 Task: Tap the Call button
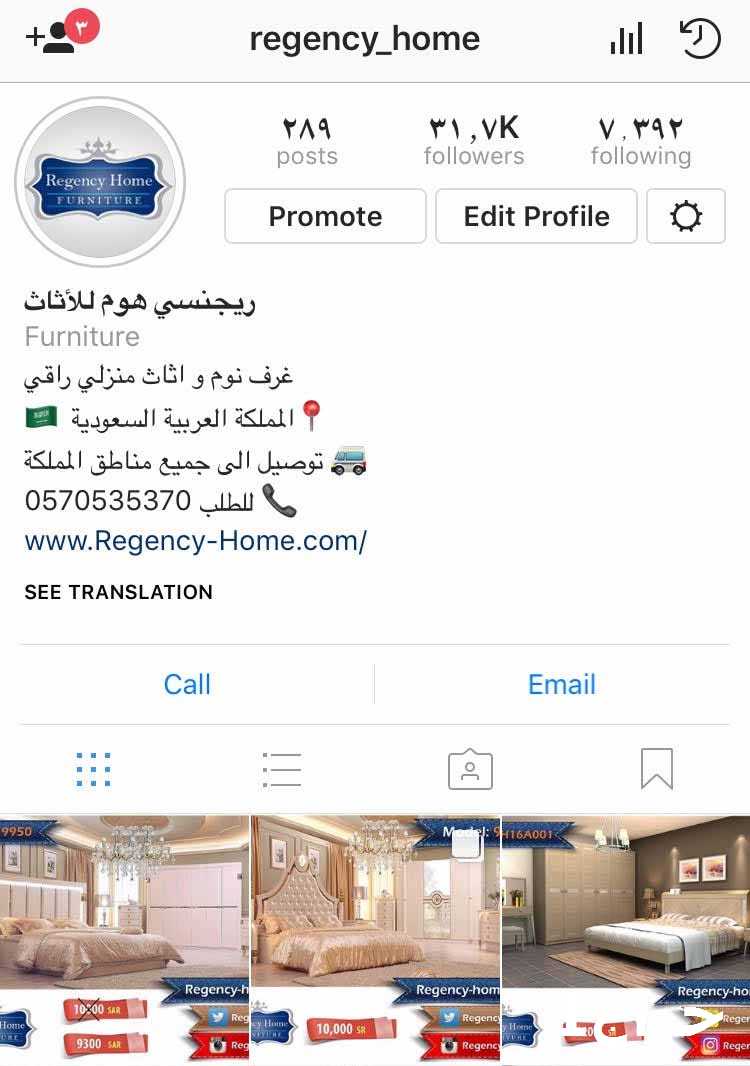[187, 684]
